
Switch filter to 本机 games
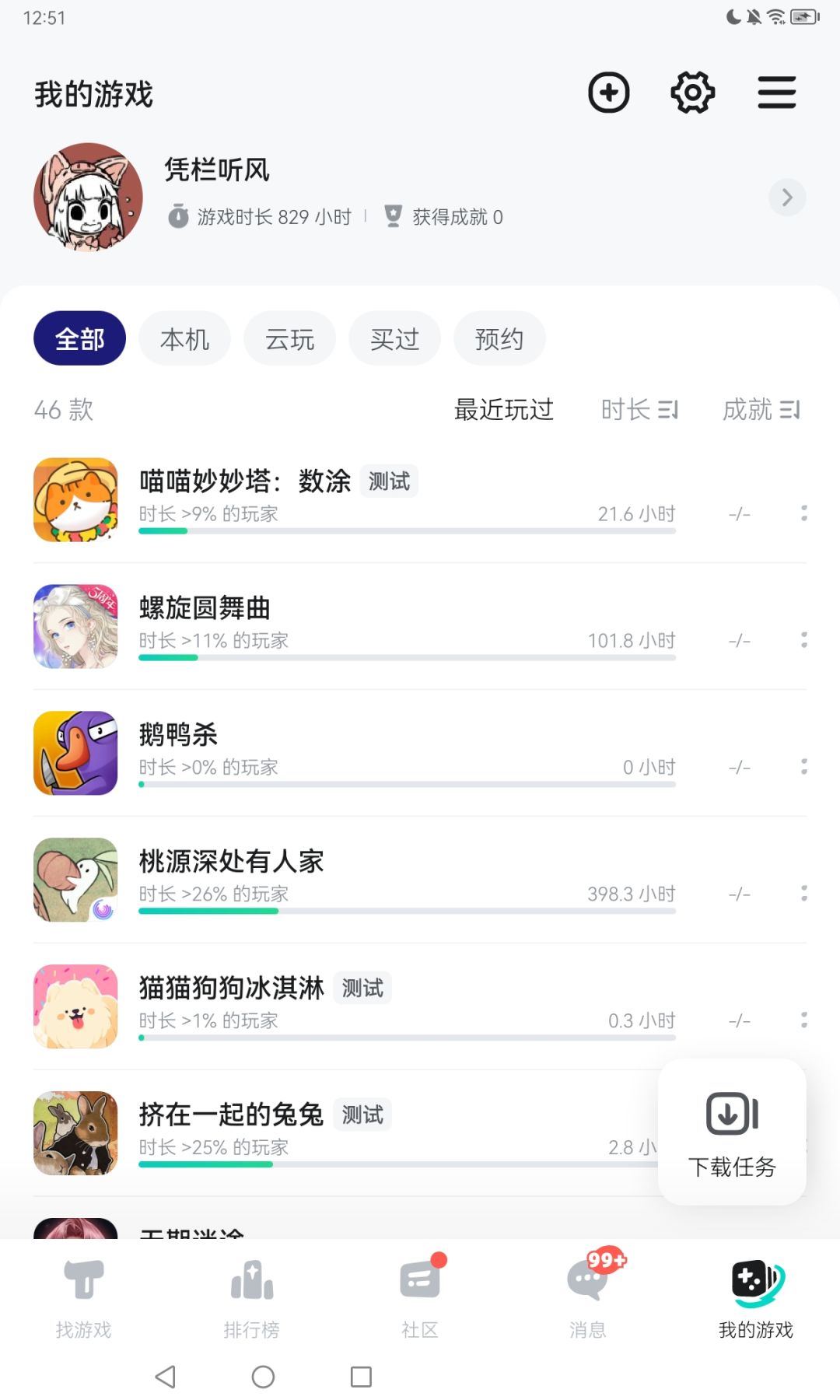click(x=184, y=338)
